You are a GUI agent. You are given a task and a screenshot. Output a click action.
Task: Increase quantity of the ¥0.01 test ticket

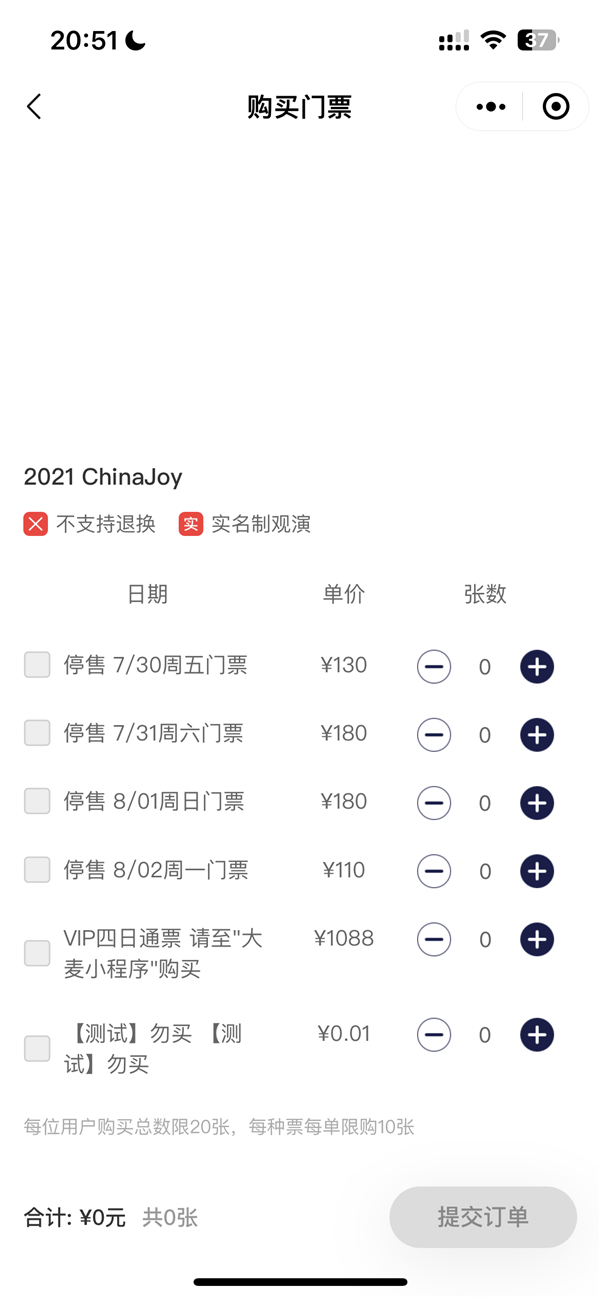(537, 1035)
